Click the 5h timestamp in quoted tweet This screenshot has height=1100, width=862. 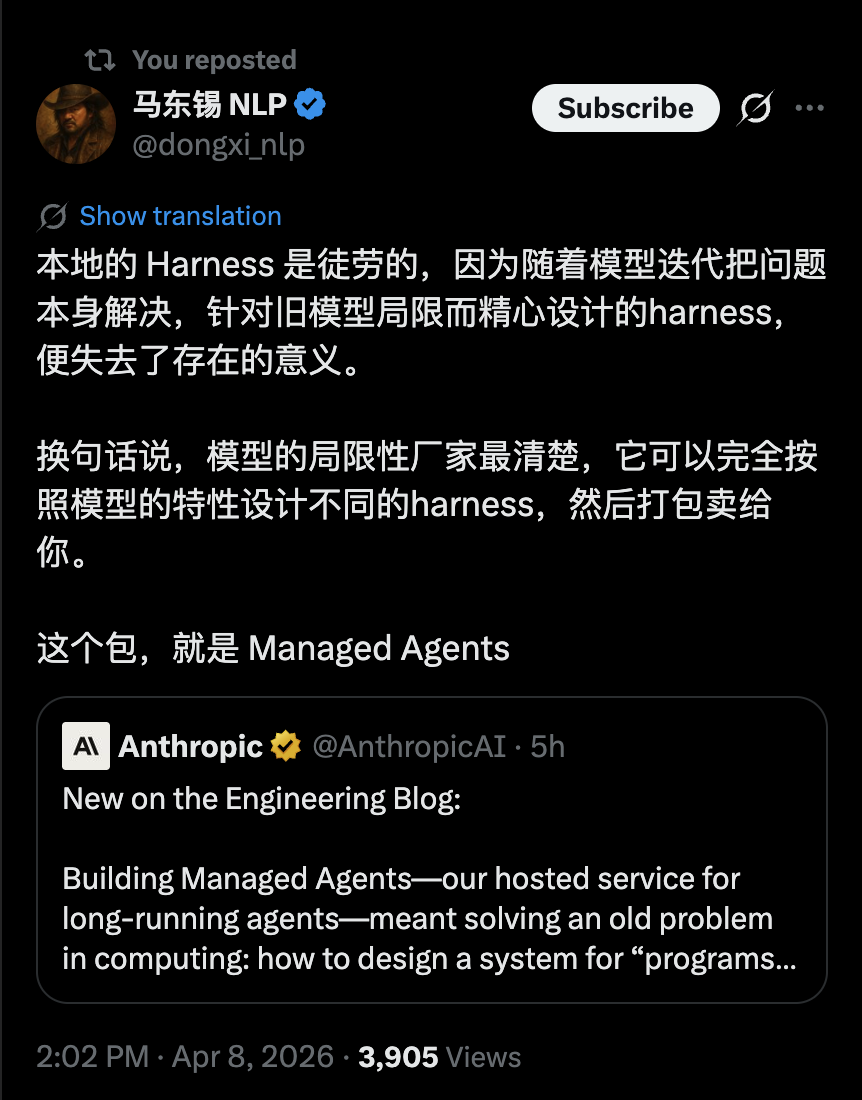[x=547, y=745]
